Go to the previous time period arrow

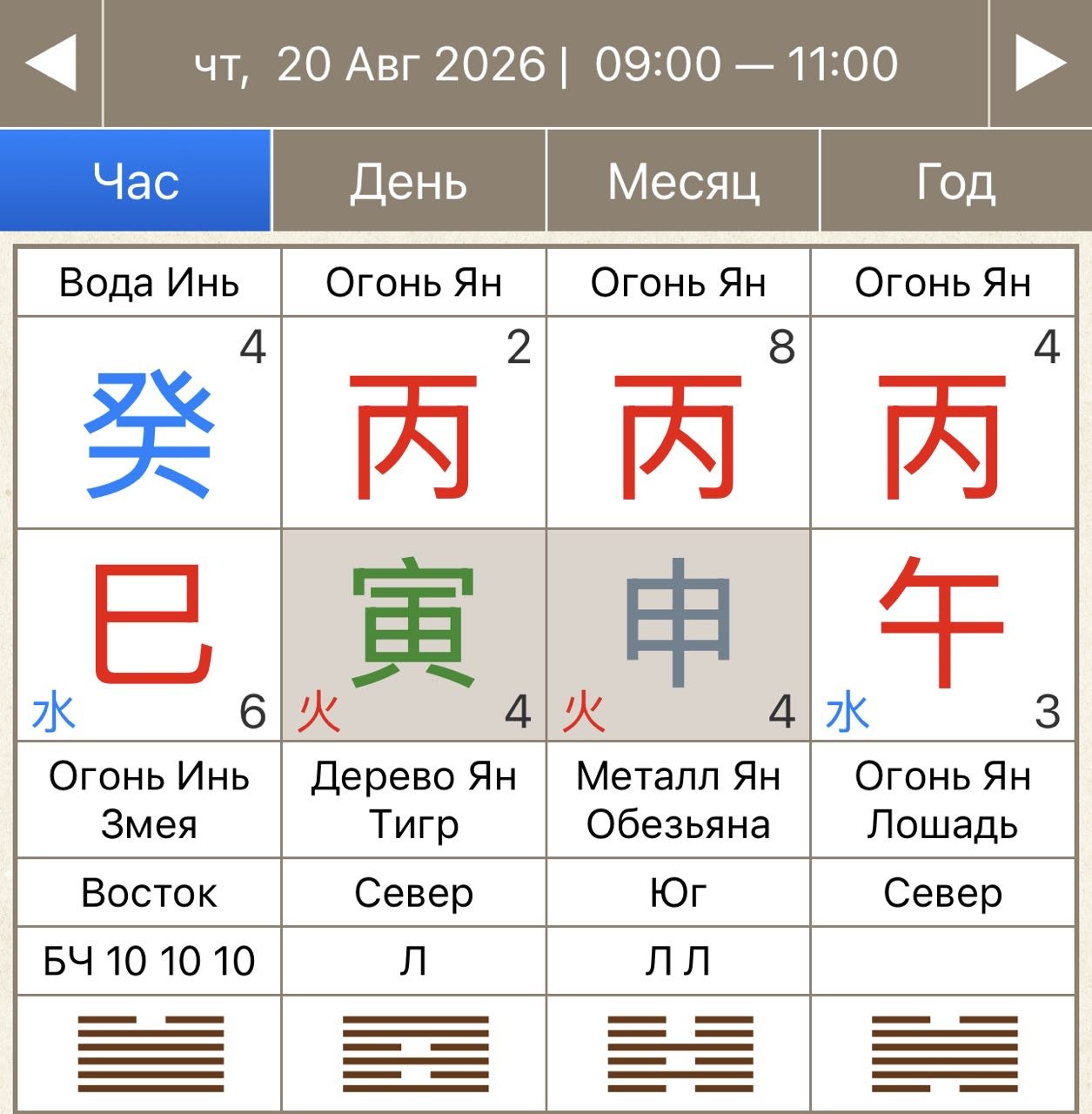click(50, 63)
